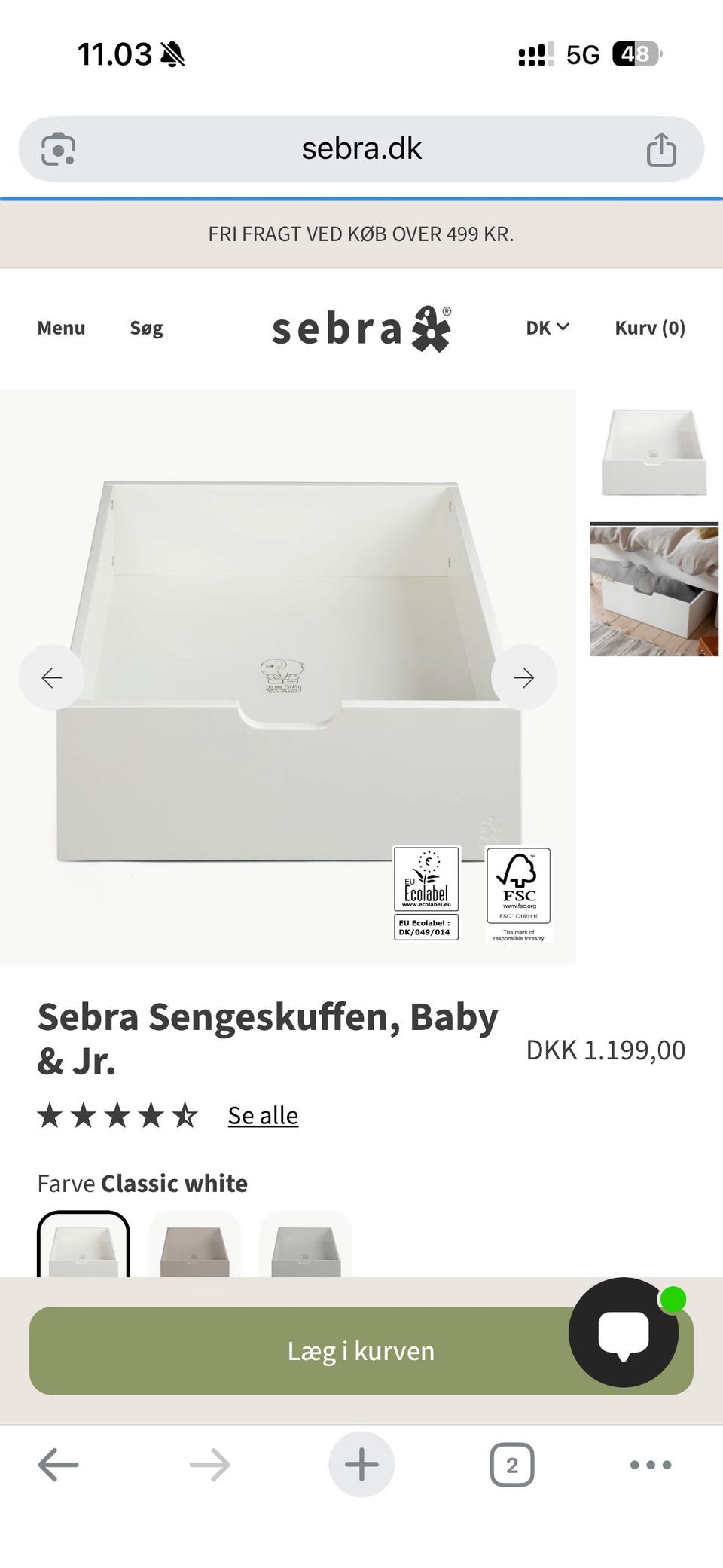The width and height of the screenshot is (723, 1568).
Task: Open the Menu
Action: (61, 328)
